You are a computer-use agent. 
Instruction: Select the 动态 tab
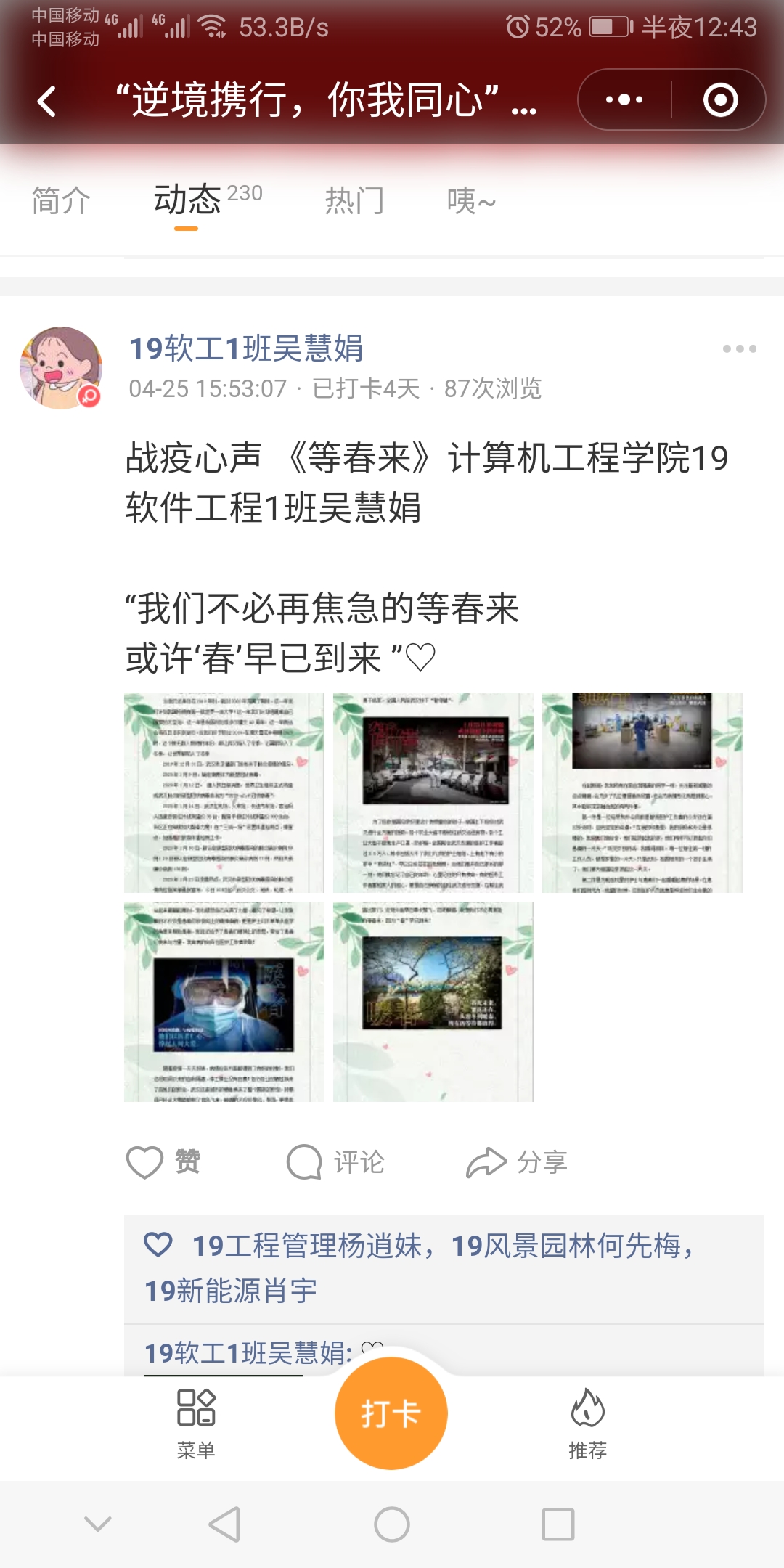pyautogui.click(x=187, y=201)
